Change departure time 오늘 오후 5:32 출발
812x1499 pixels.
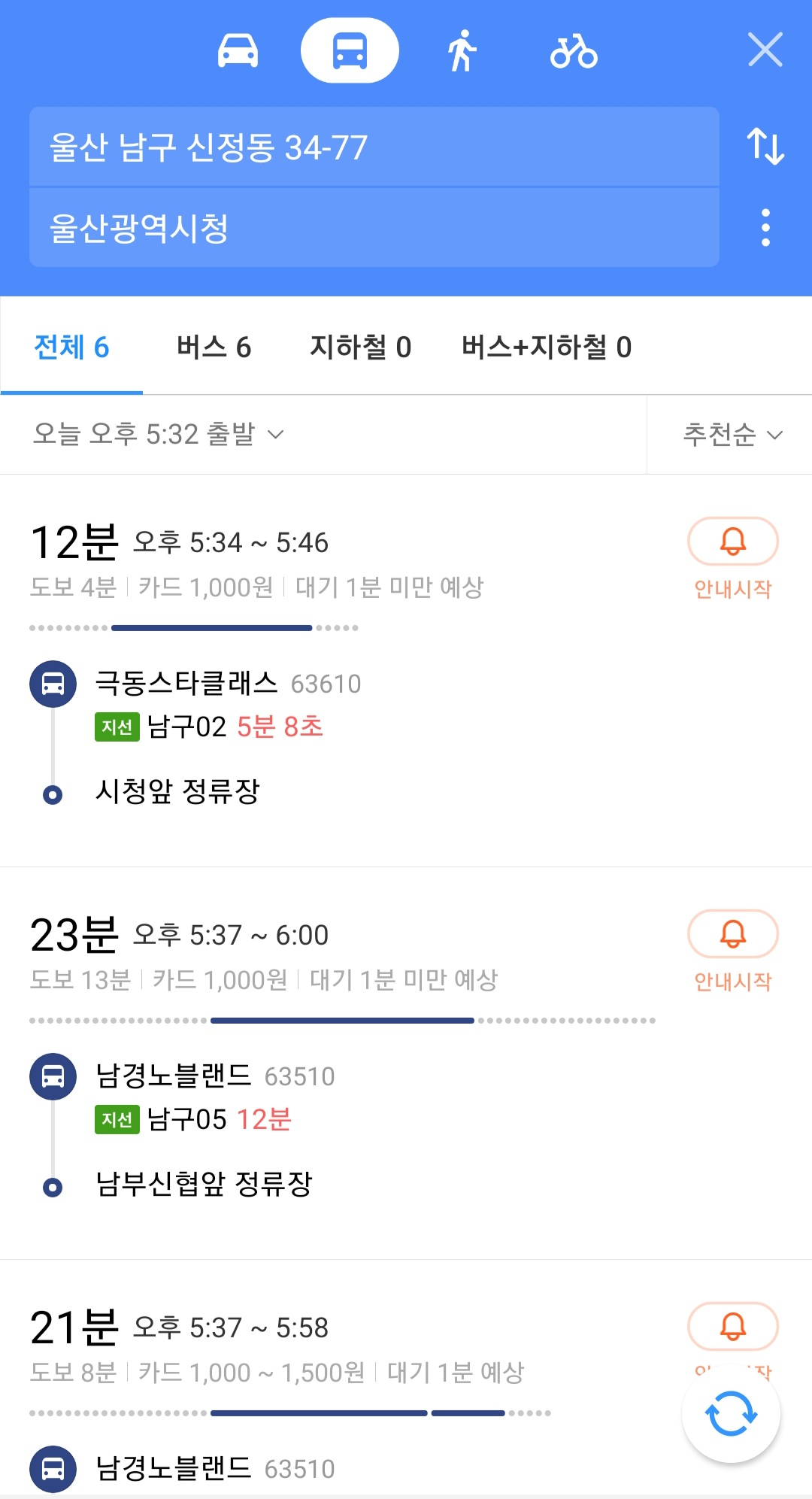[x=158, y=434]
